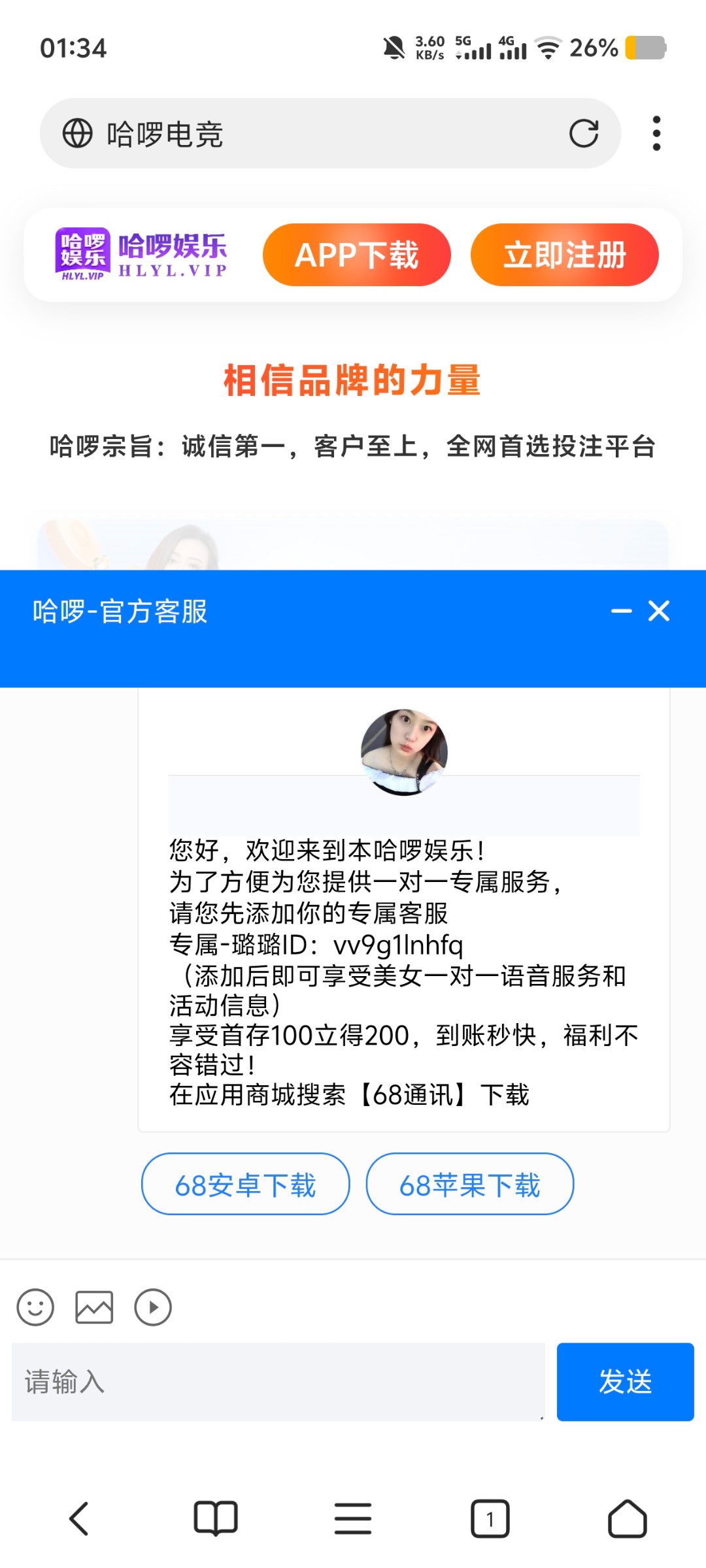The height and width of the screenshot is (1568, 706).
Task: Focus the 请输入 message field
Action: pyautogui.click(x=278, y=1382)
